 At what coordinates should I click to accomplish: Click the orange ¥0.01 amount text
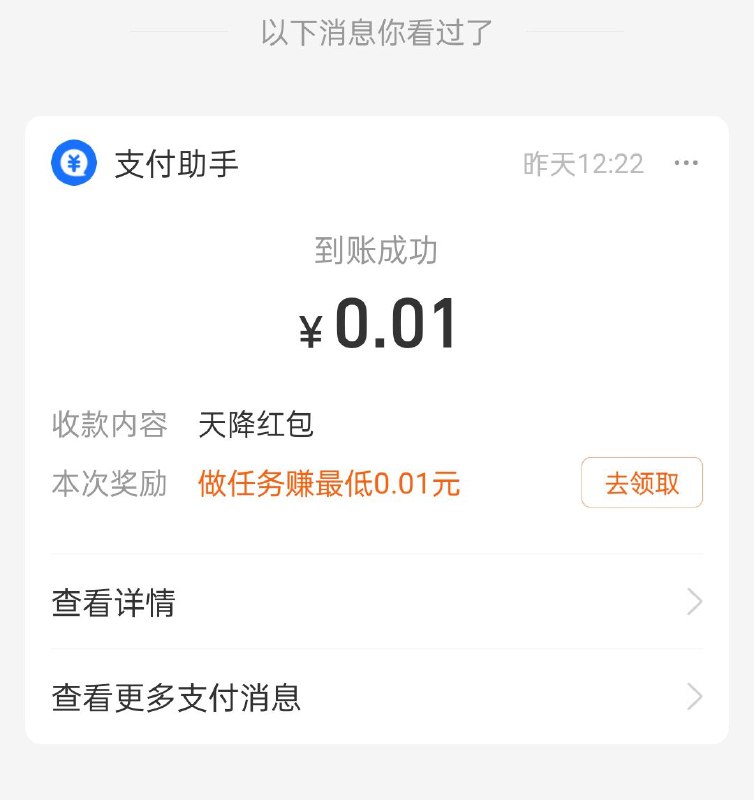click(377, 320)
